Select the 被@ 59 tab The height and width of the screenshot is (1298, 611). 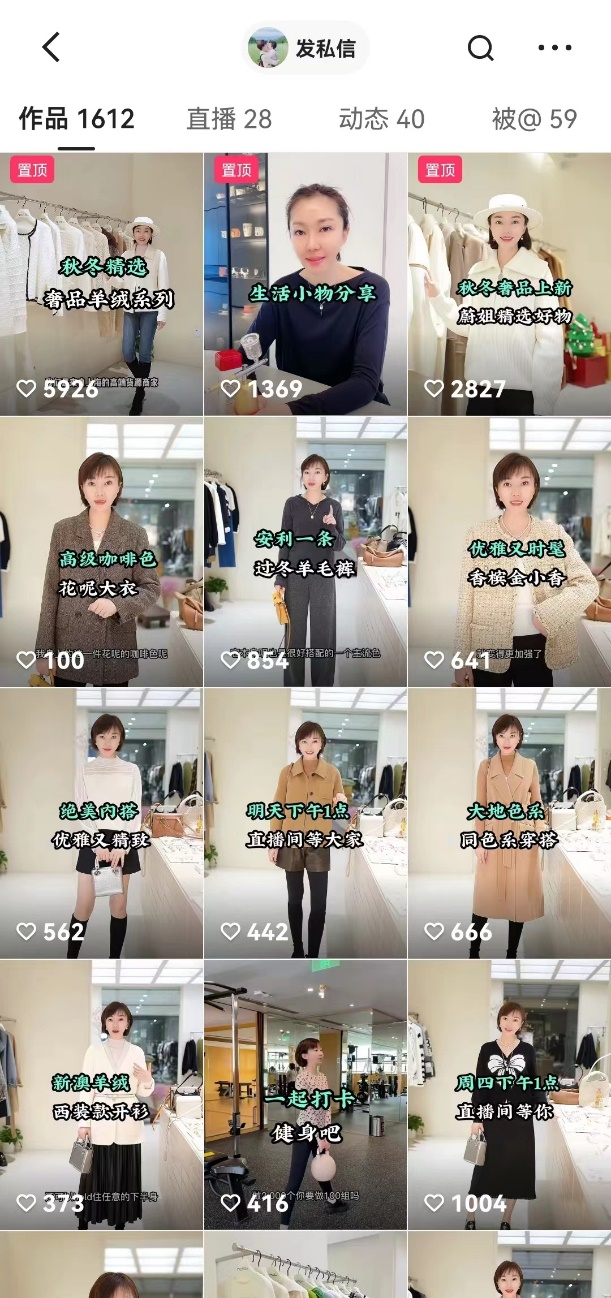click(x=534, y=119)
